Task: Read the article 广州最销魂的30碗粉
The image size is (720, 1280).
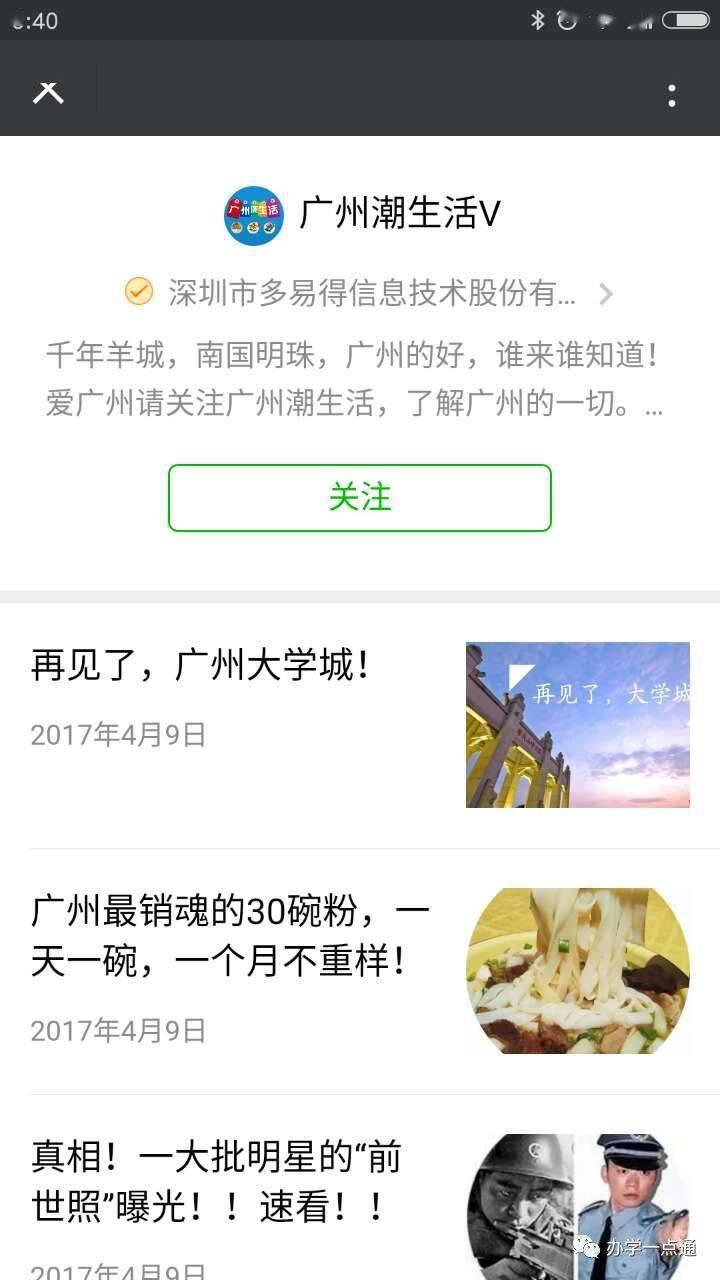Action: [230, 937]
